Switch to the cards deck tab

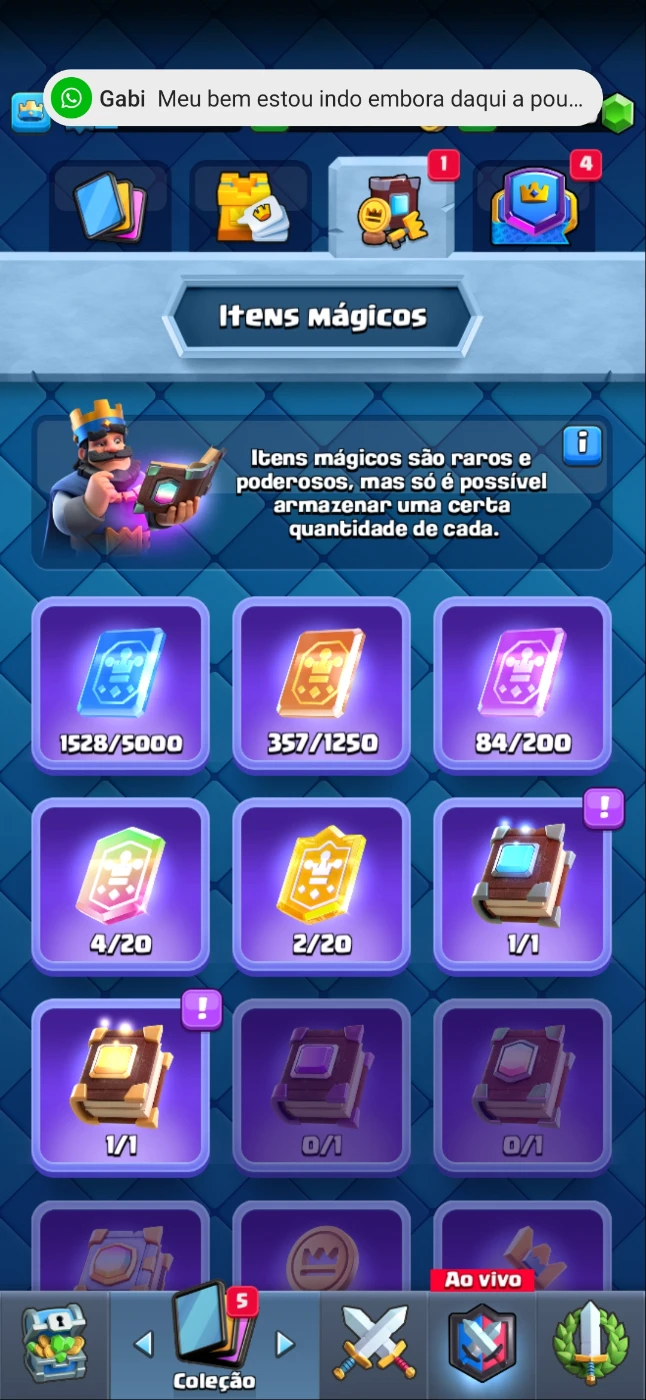pos(111,208)
